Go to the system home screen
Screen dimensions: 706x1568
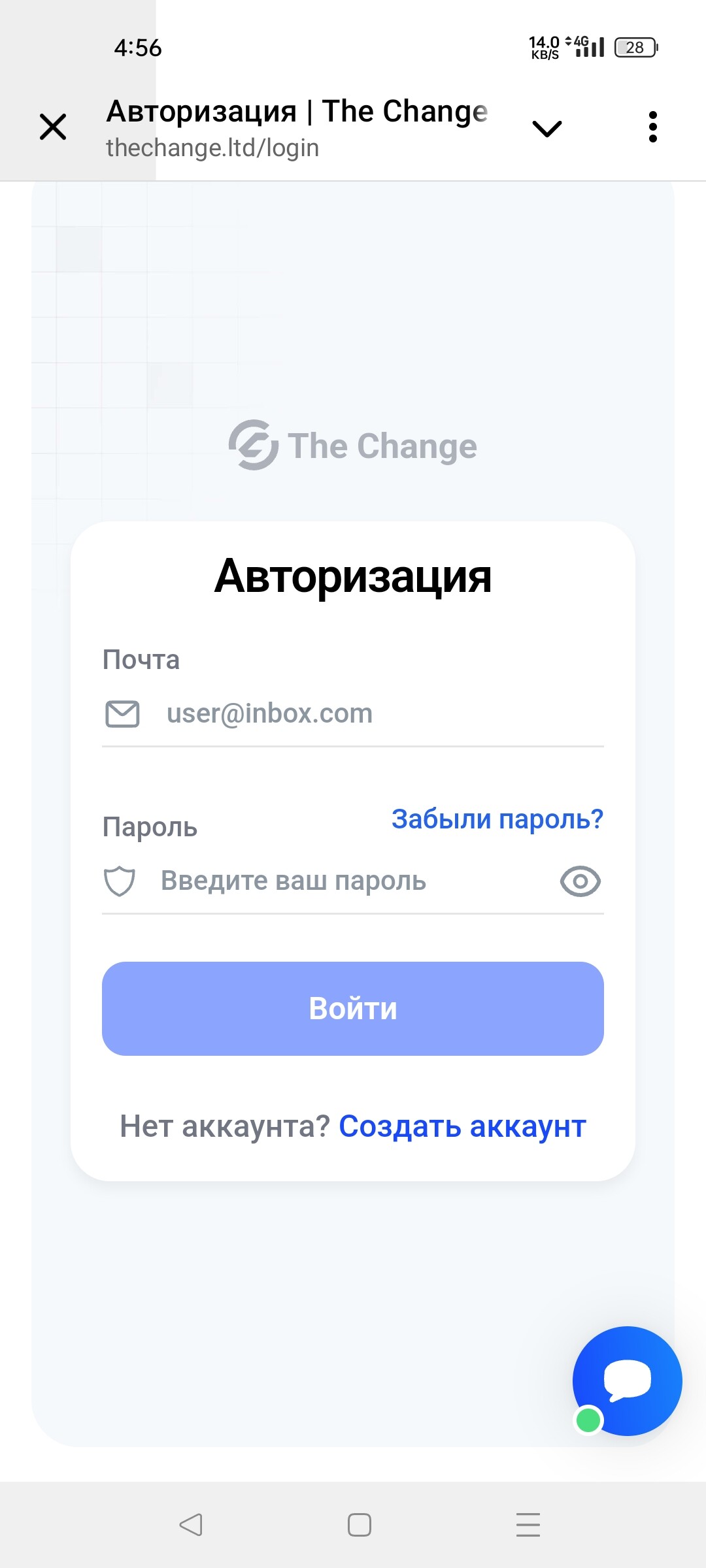360,1524
